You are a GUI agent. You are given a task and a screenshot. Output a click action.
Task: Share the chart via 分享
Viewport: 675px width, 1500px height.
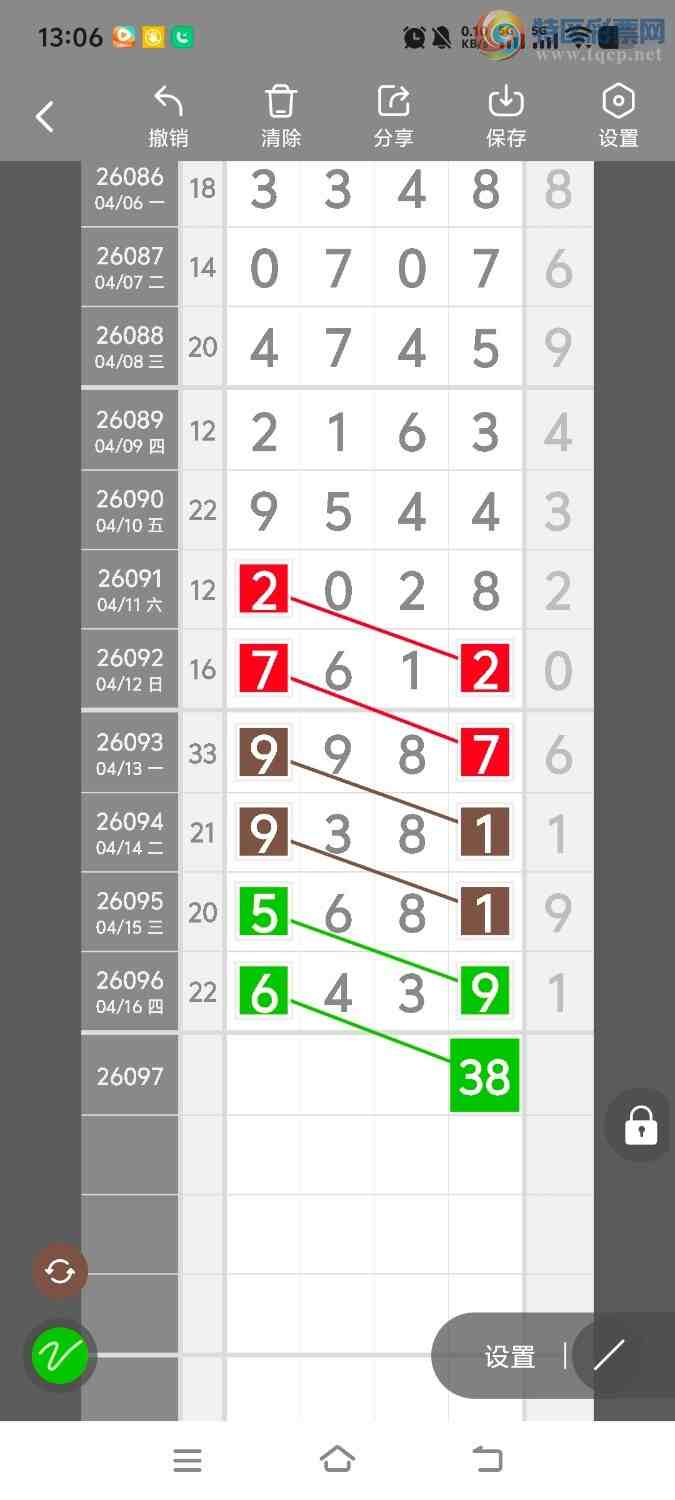point(393,117)
